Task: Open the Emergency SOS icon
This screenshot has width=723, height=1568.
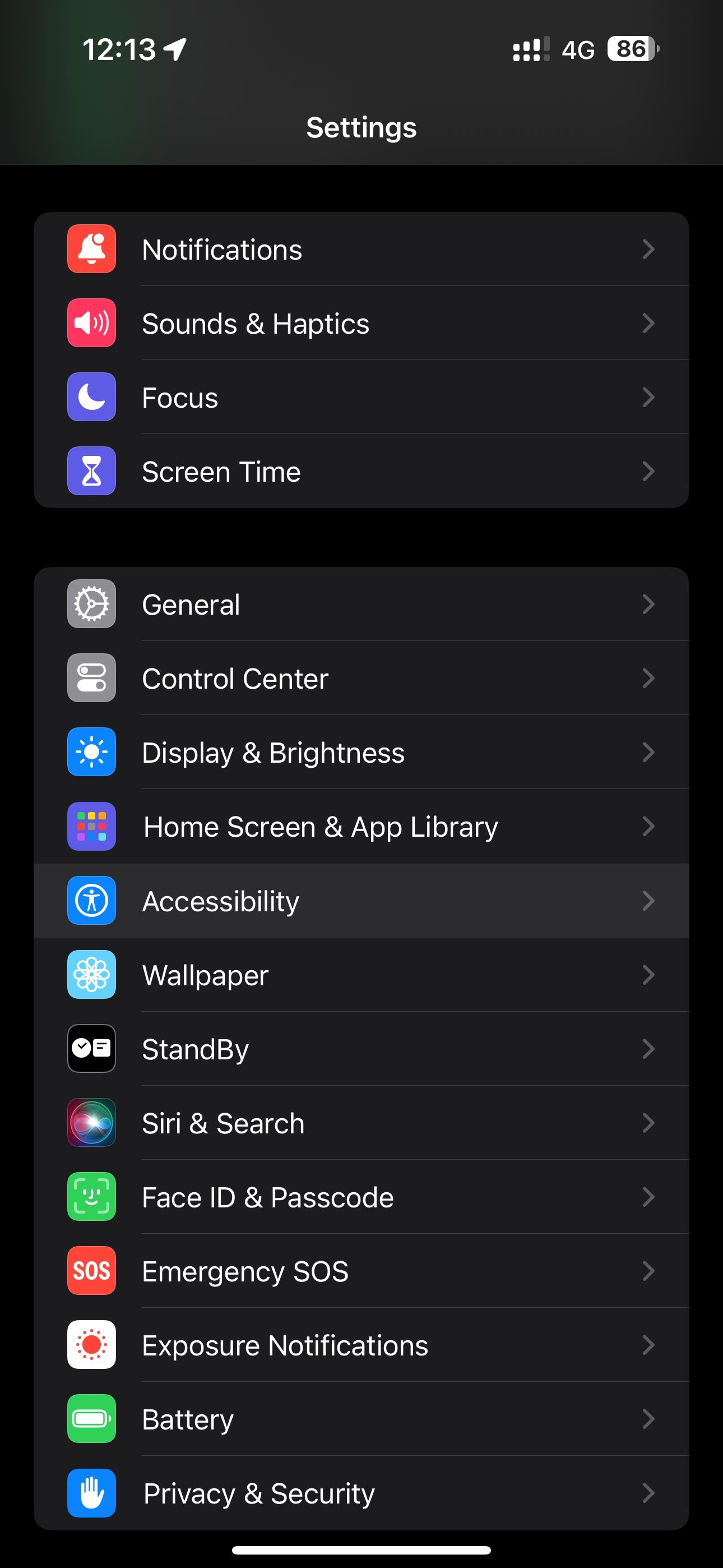Action: (x=91, y=1271)
